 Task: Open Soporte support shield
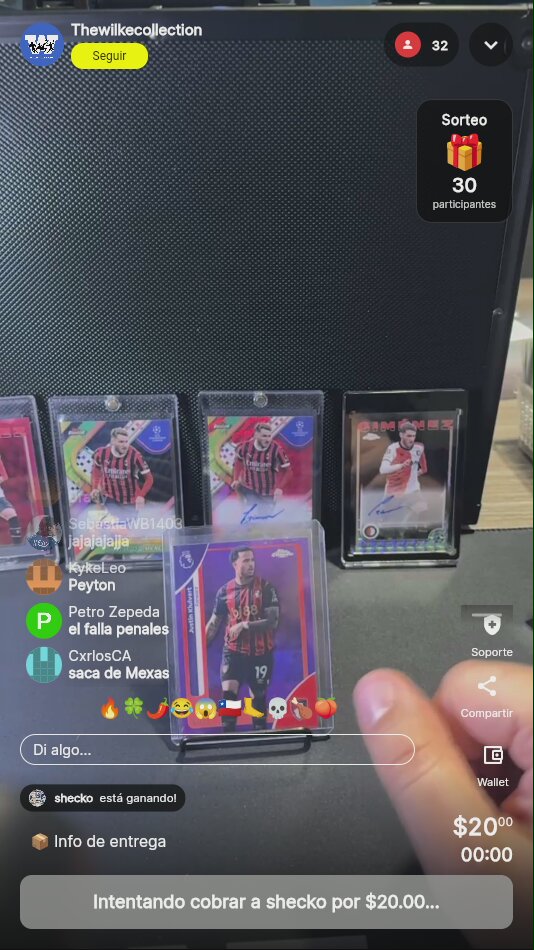pos(492,633)
